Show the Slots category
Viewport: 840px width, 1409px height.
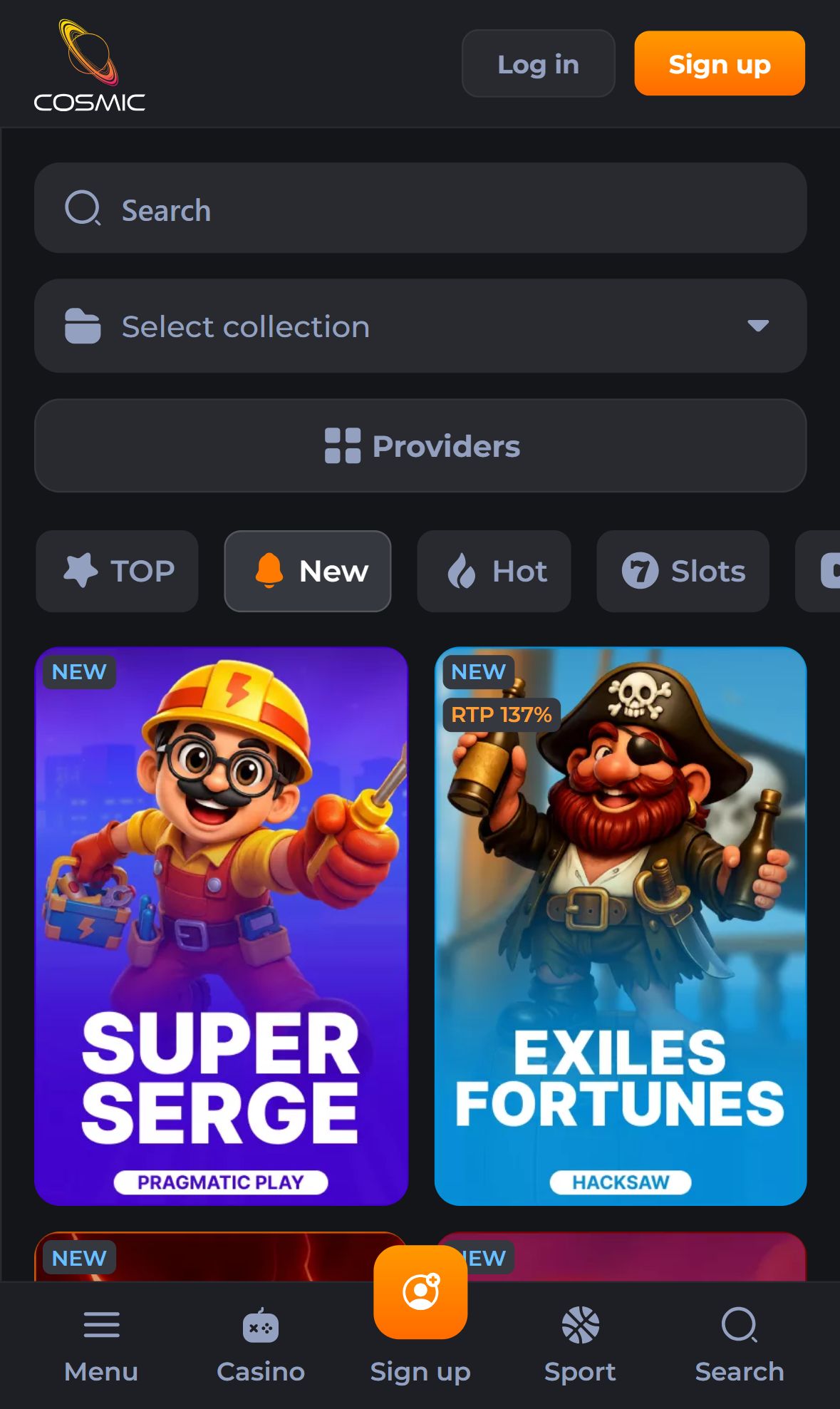click(x=683, y=571)
